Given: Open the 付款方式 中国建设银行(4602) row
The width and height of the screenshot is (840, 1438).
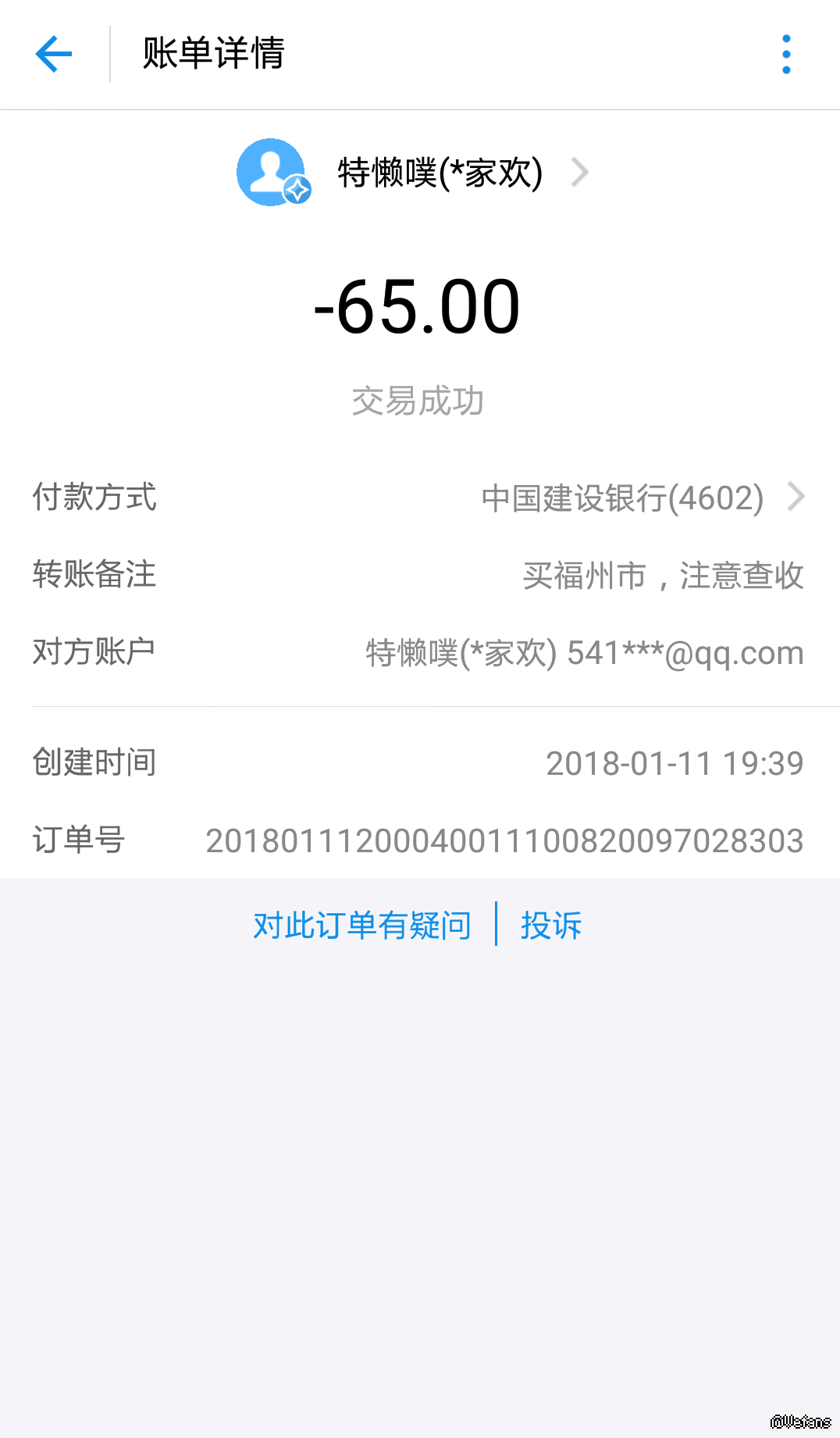Looking at the screenshot, I should pyautogui.click(x=623, y=498).
